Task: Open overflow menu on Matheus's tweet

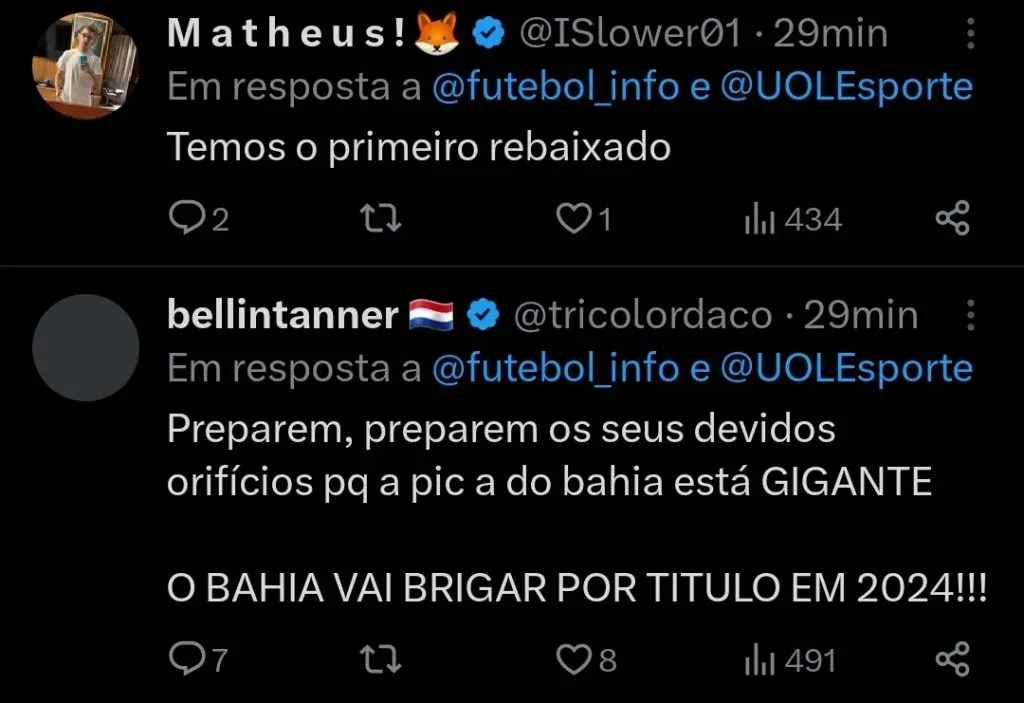Action: coord(971,36)
